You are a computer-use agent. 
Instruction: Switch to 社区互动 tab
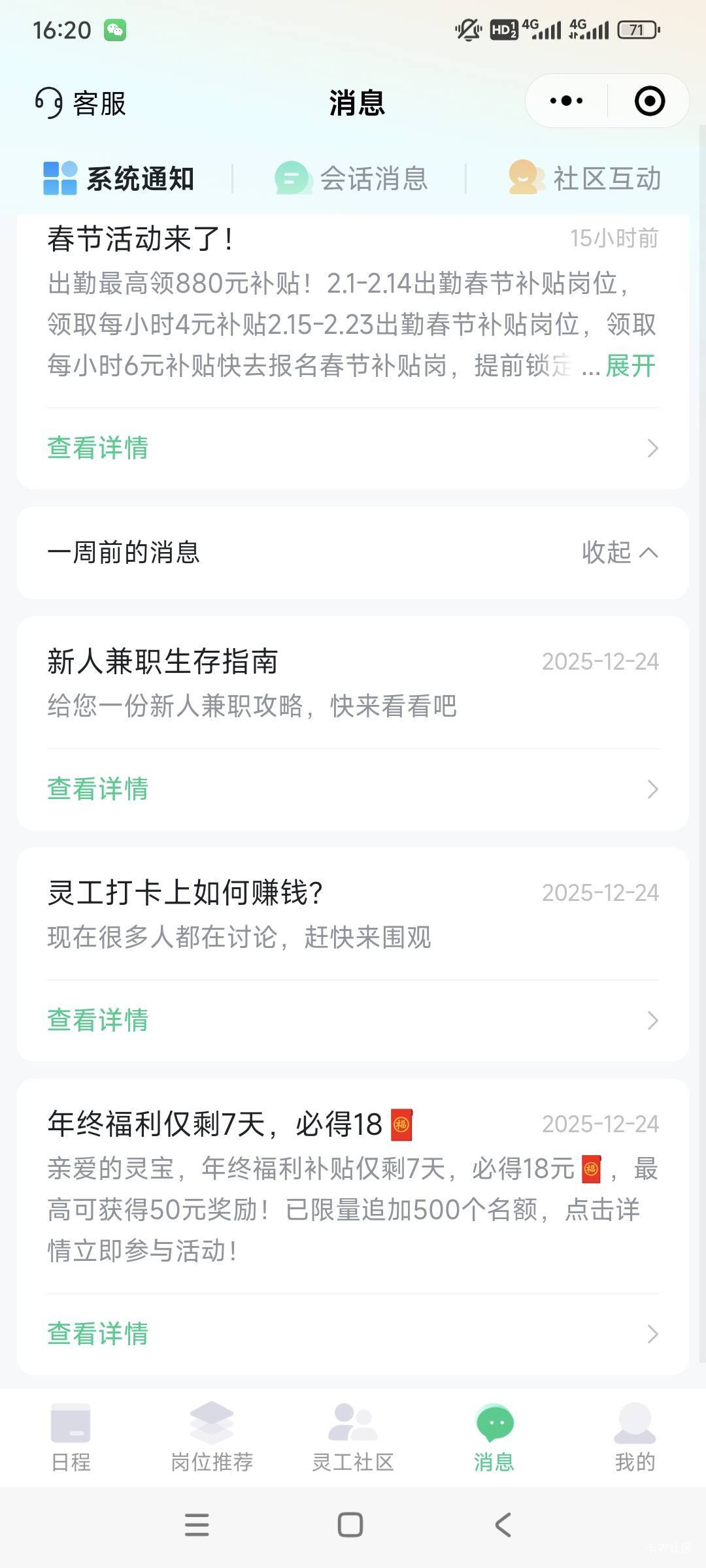click(586, 178)
